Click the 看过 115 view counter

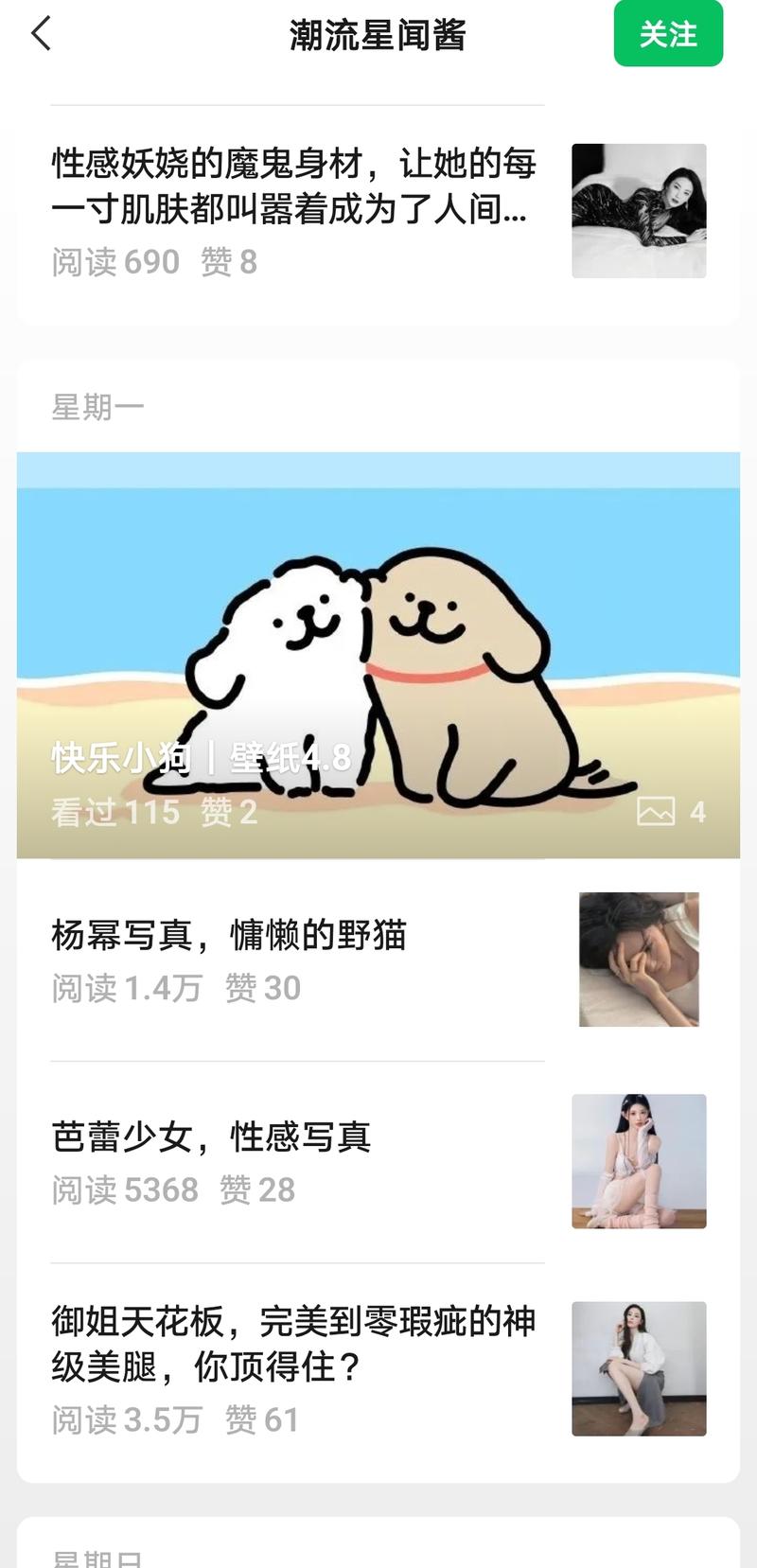[114, 812]
